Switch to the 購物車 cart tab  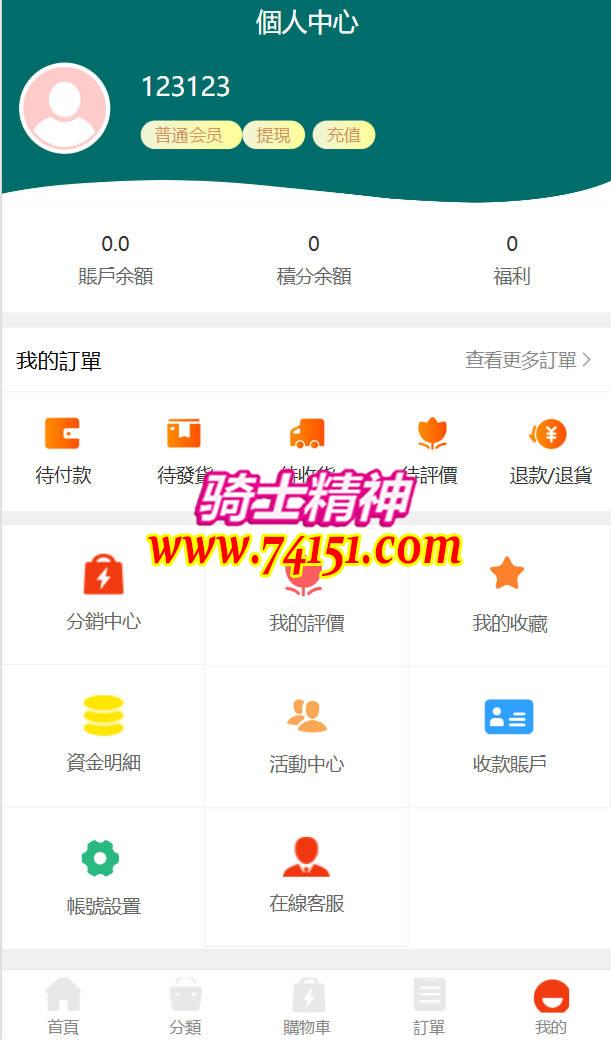coord(307,1006)
